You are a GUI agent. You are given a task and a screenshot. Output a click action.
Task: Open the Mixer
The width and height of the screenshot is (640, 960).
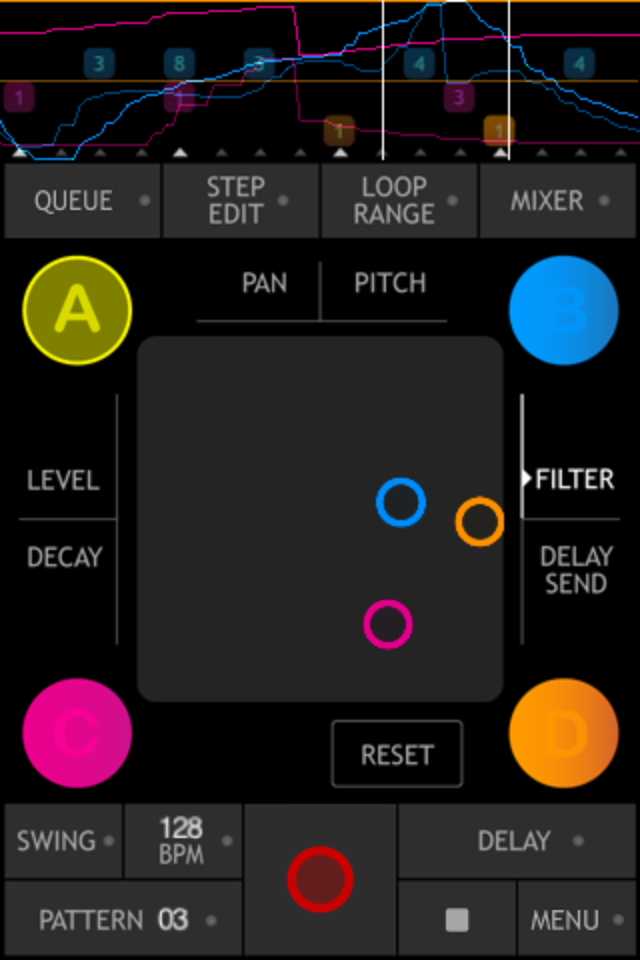click(x=558, y=200)
